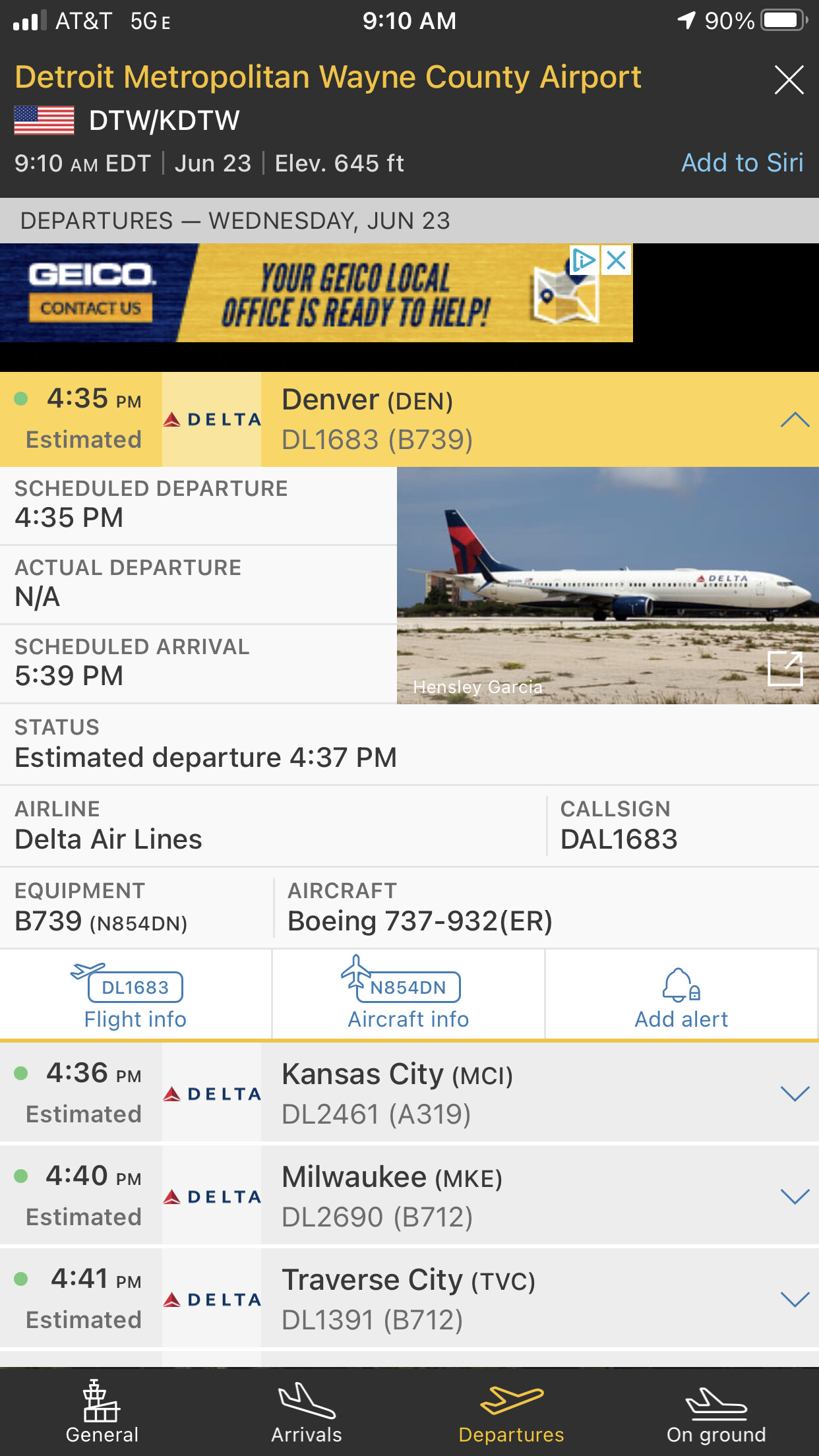Collapse the Denver DL1683 flight details
Viewport: 819px width, 1456px height.
tap(795, 419)
